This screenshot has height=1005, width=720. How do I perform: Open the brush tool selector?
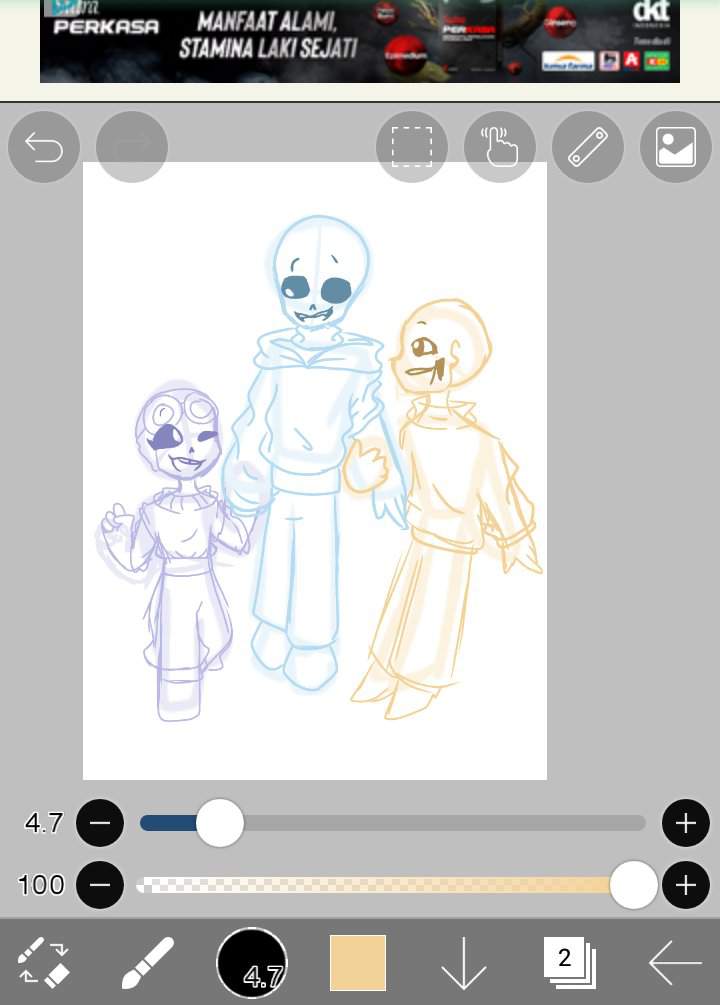point(147,962)
